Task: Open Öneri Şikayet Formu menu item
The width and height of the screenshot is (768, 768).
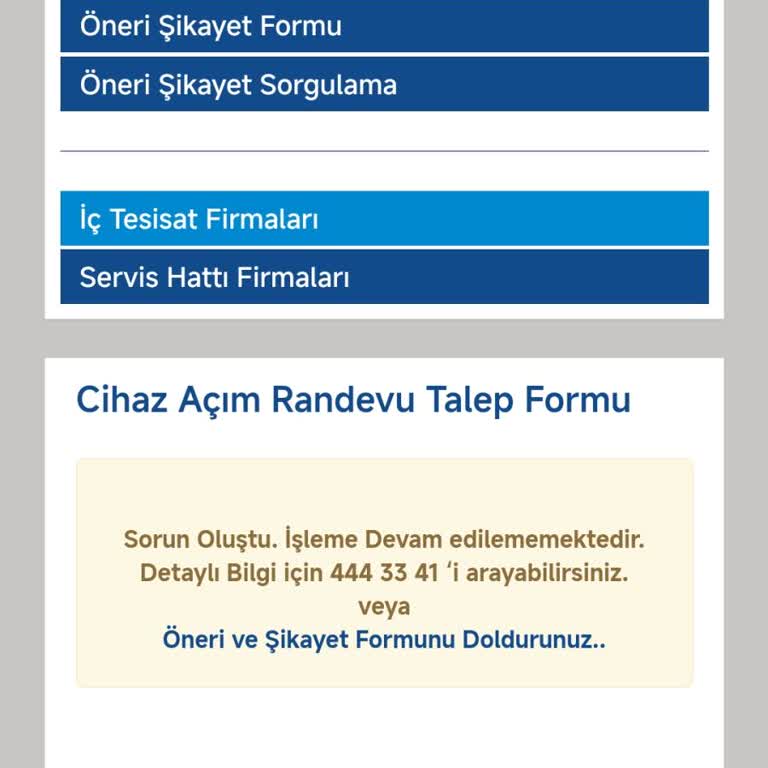Action: pos(384,26)
